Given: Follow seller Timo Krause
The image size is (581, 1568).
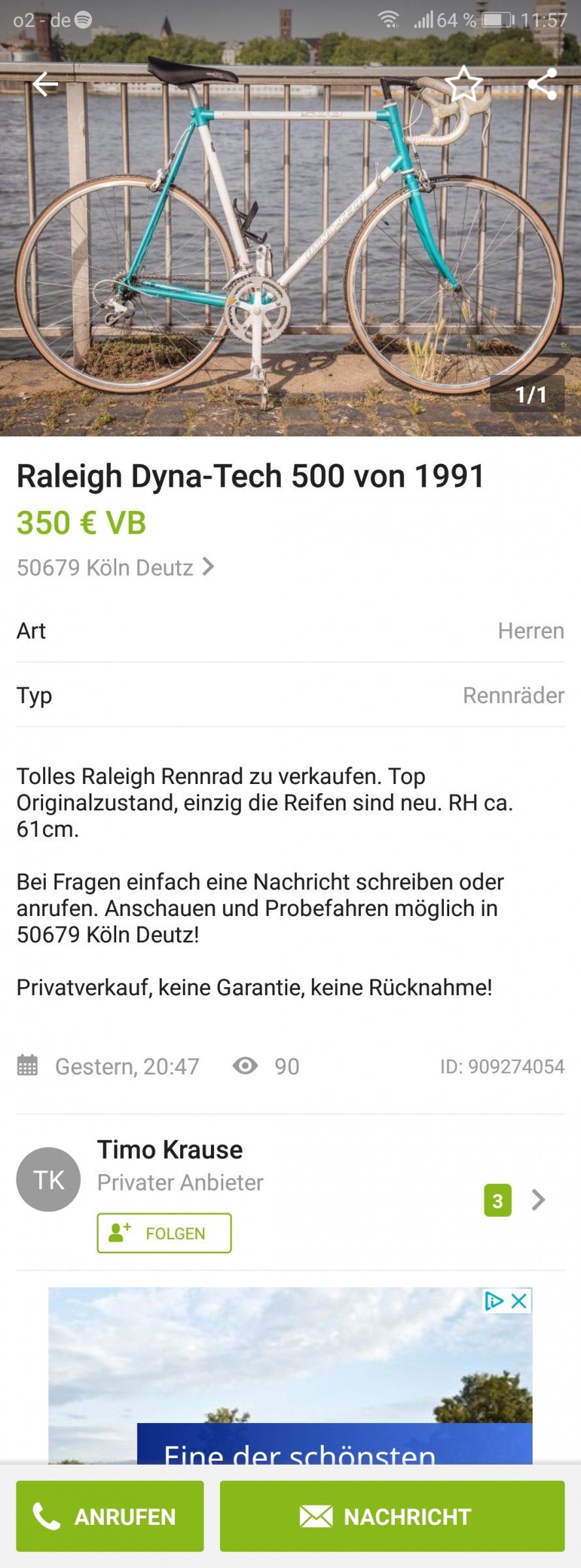Looking at the screenshot, I should coord(164,1233).
